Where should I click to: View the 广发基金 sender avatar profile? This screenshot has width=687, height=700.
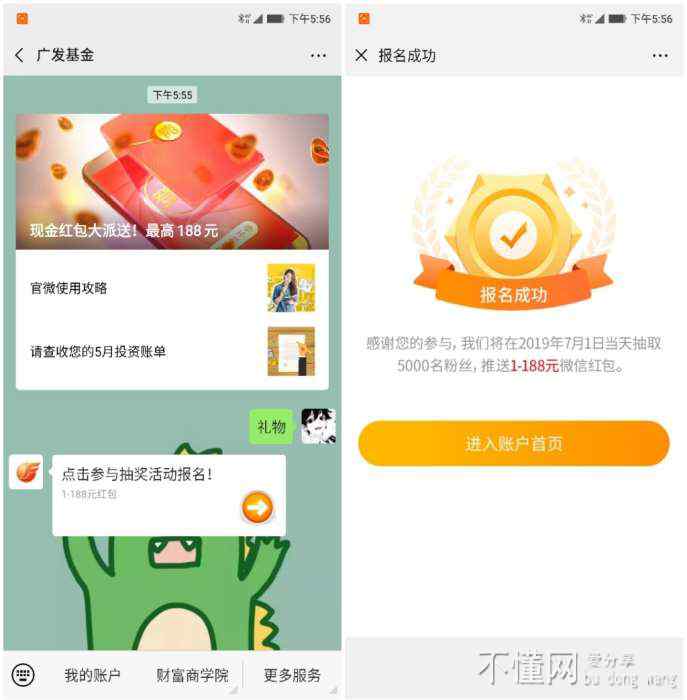pos(26,472)
